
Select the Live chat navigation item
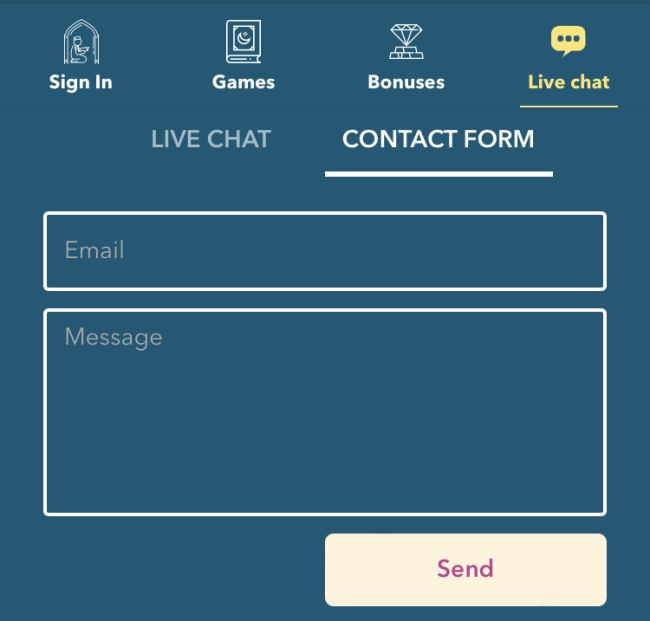(568, 58)
